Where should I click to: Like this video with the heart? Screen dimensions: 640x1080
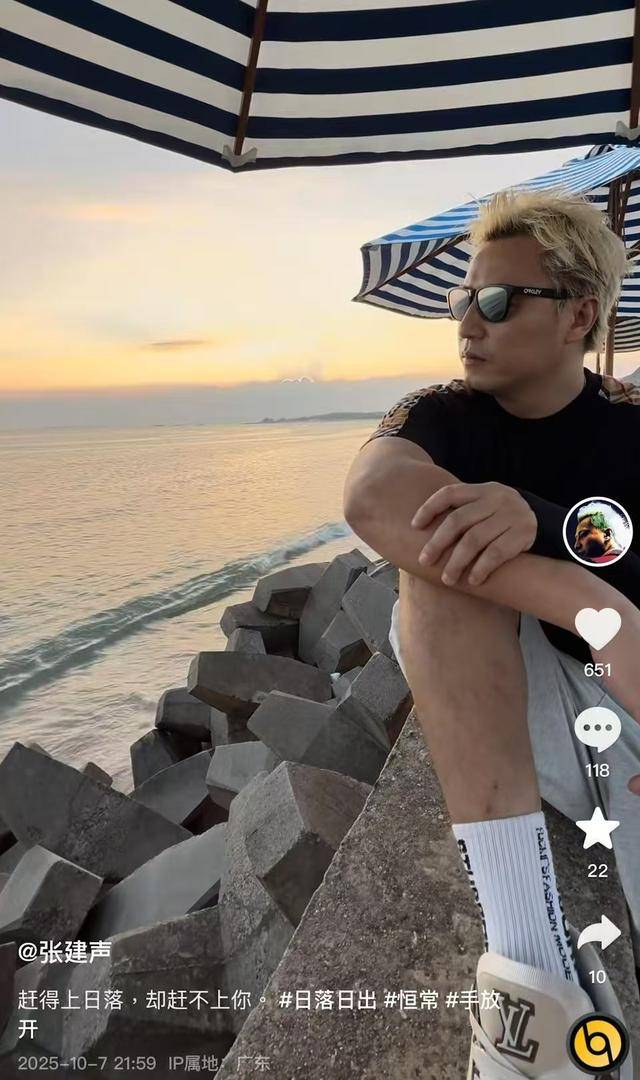(597, 627)
